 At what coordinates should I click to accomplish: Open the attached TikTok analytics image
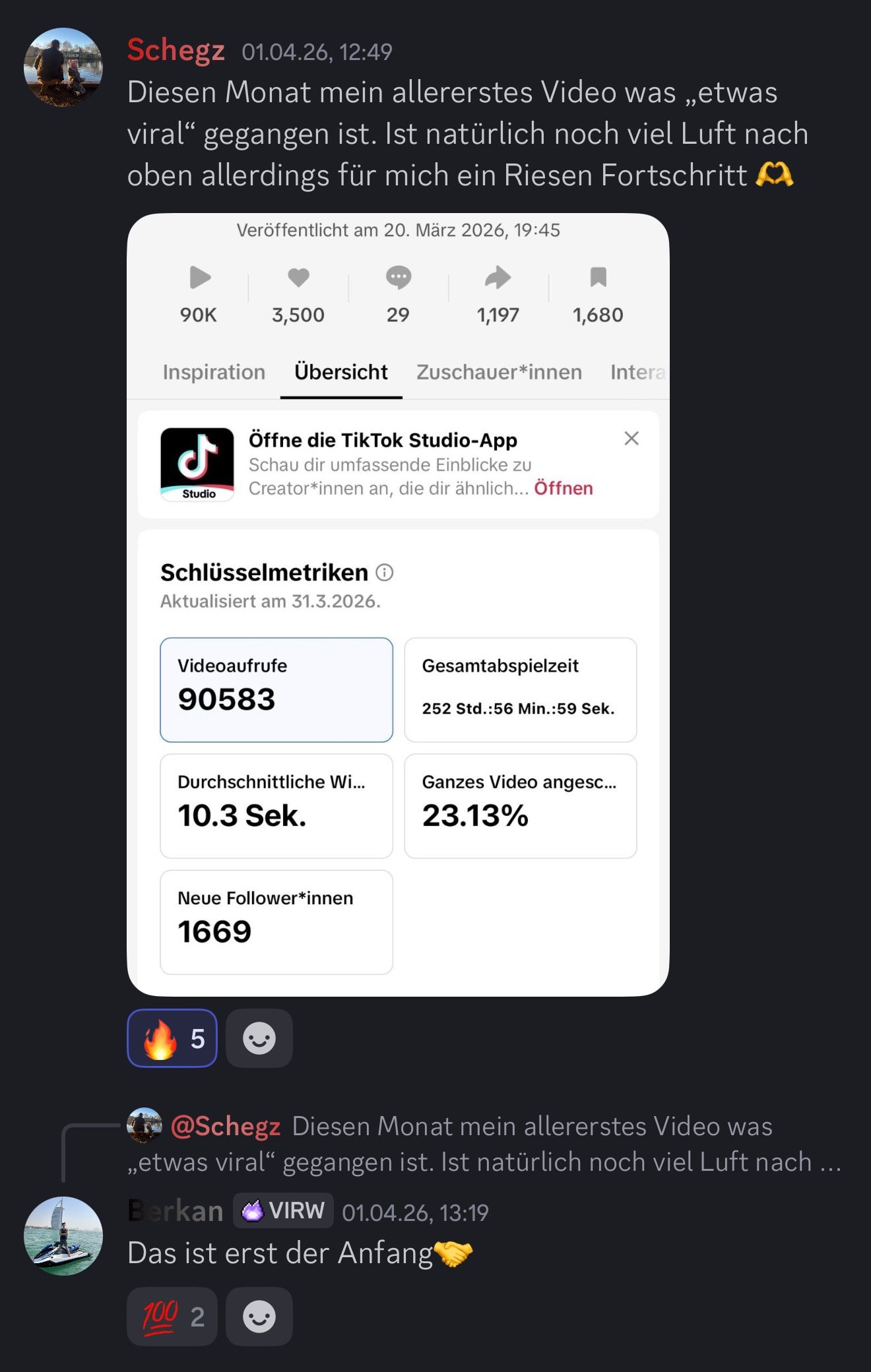click(398, 604)
